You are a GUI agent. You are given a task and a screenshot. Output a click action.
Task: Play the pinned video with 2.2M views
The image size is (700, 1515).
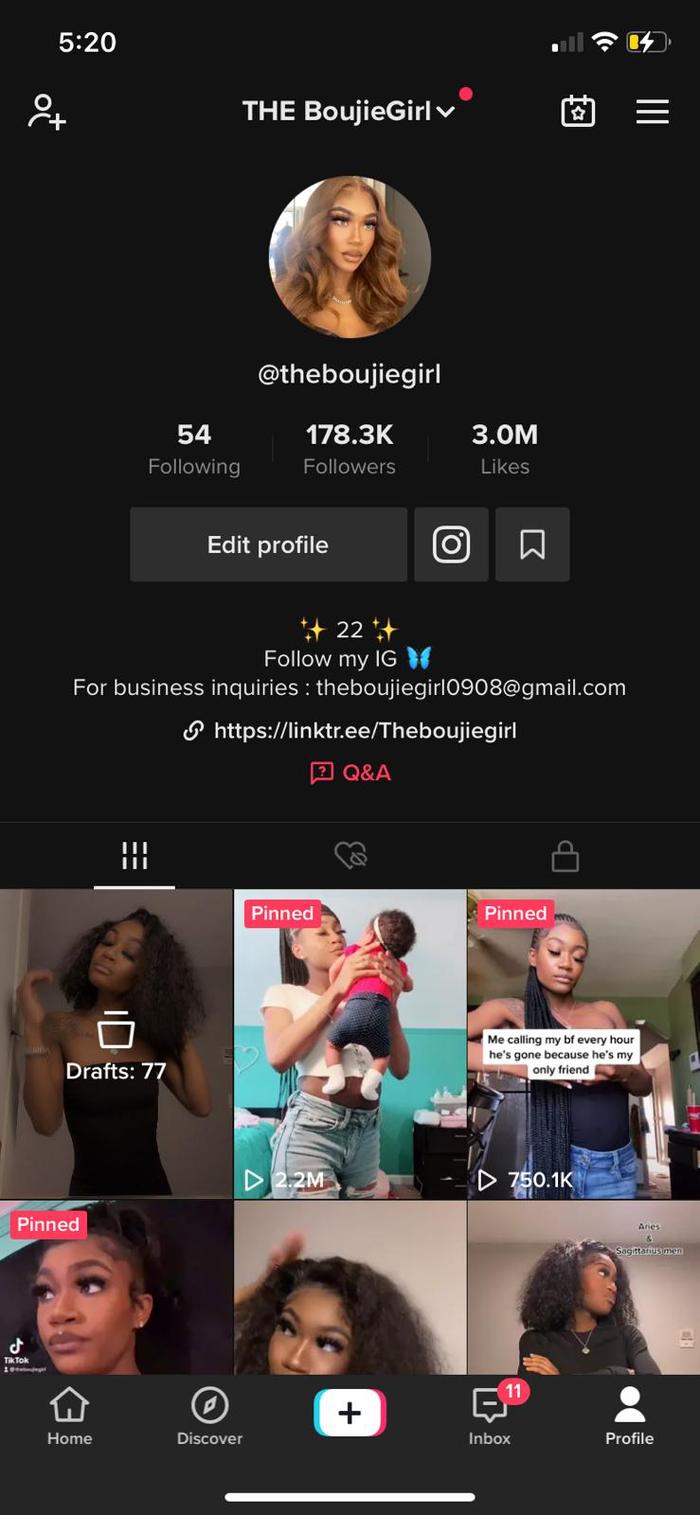350,1043
